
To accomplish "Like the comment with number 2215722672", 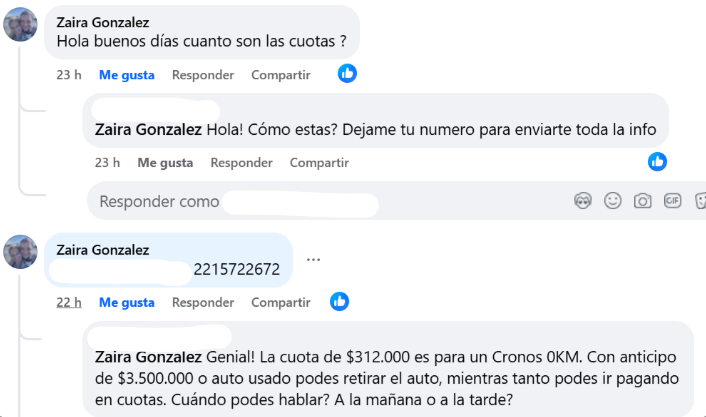I will point(126,302).
